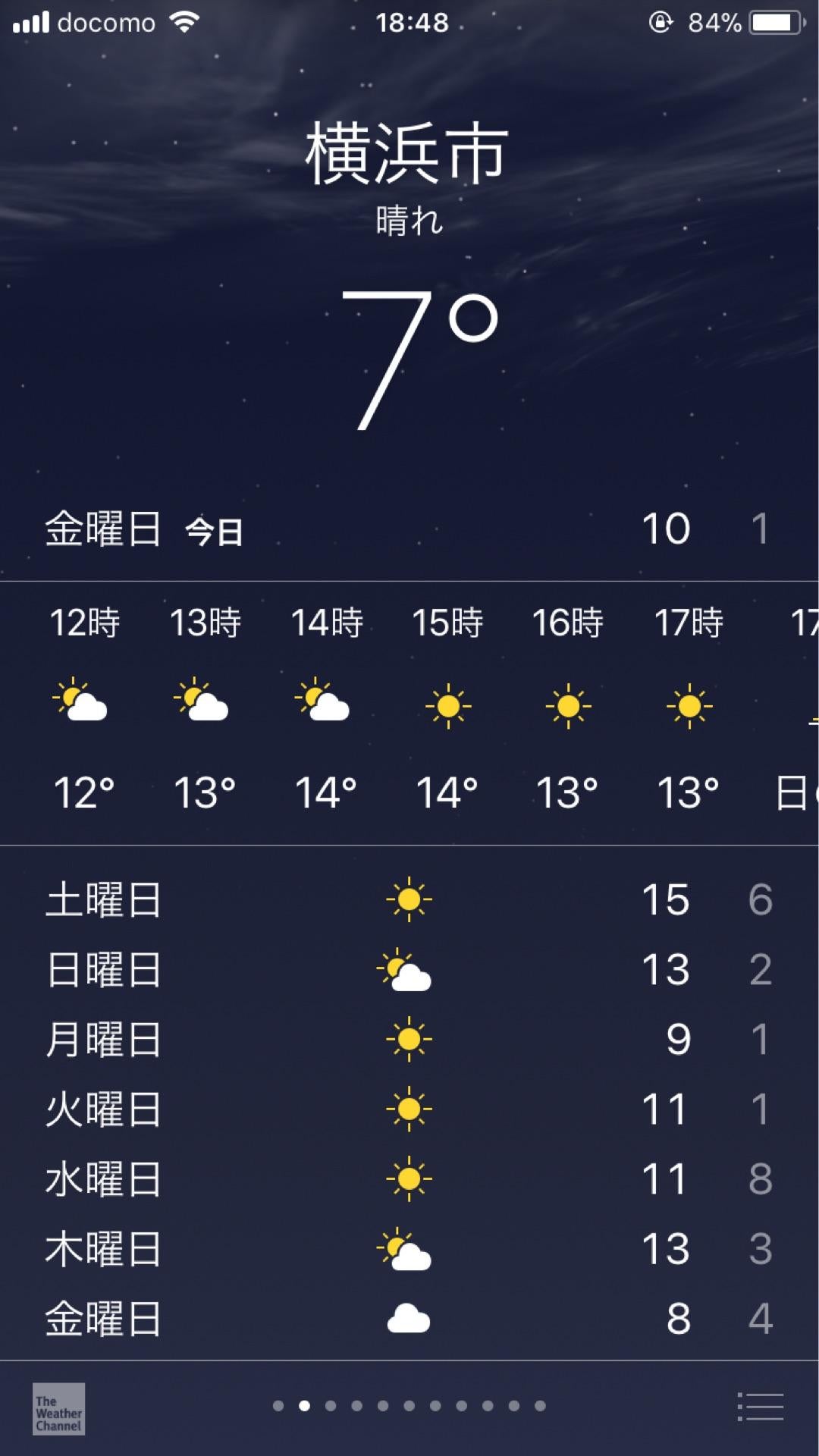Tap the sun icon for 17時
Viewport: 819px width, 1456px height.
689,704
